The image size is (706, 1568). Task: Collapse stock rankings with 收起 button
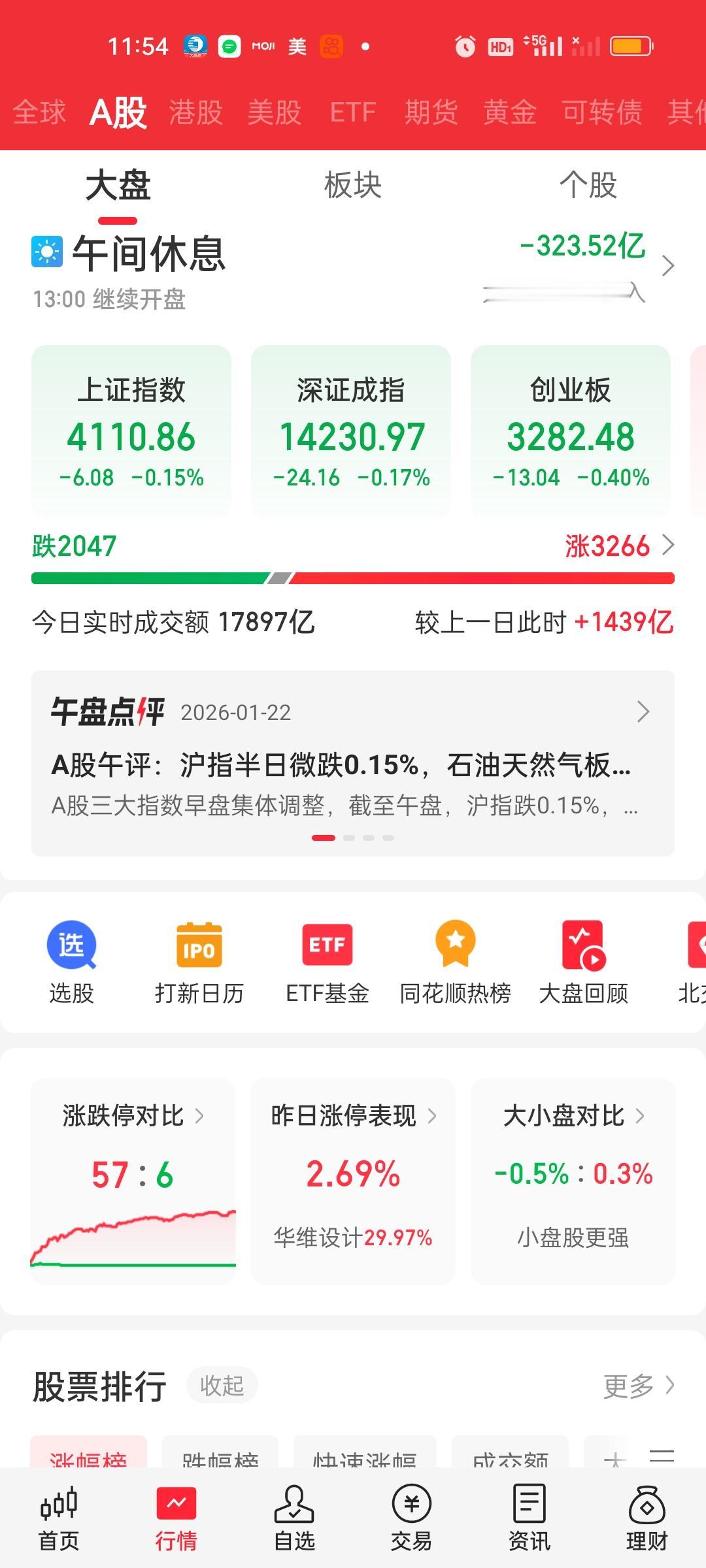point(222,1384)
